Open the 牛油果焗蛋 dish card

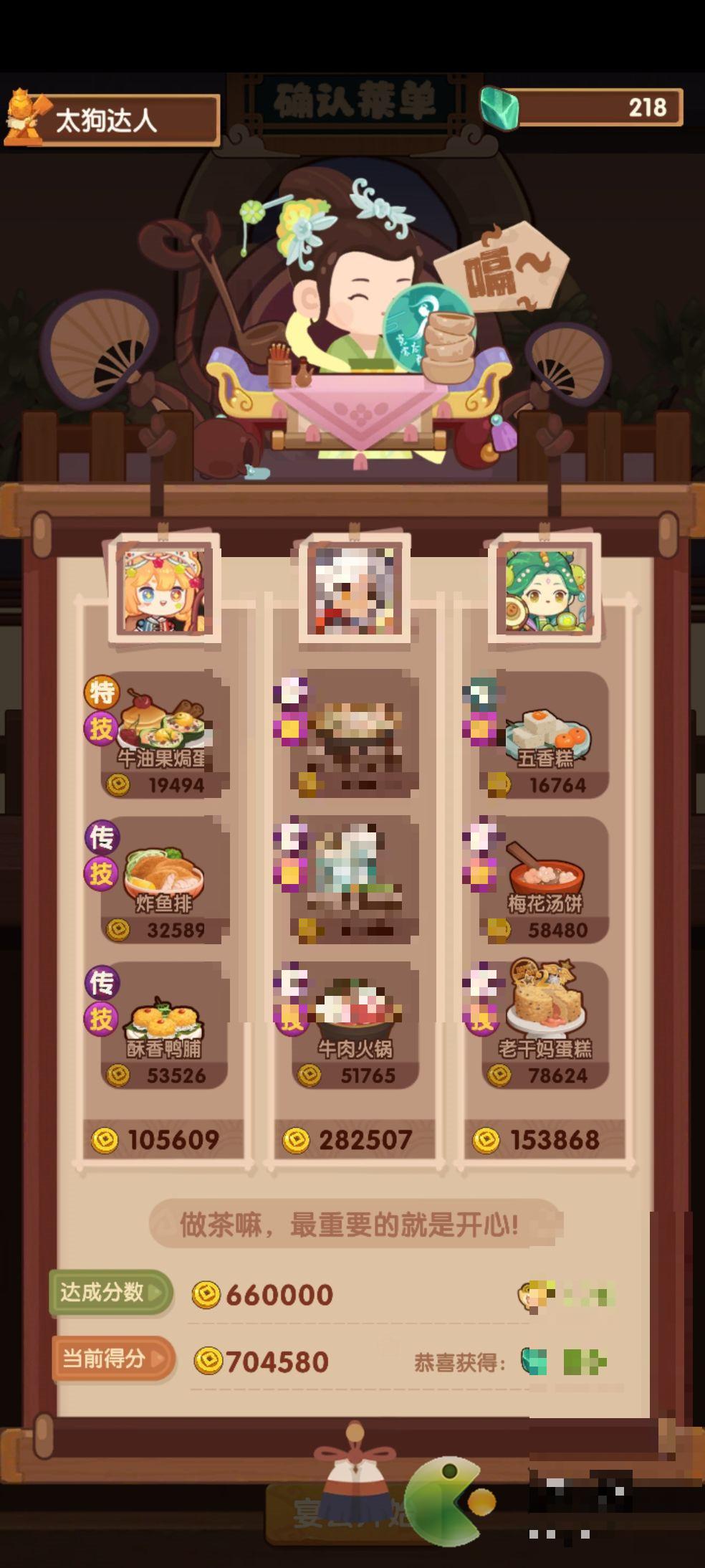pyautogui.click(x=165, y=733)
